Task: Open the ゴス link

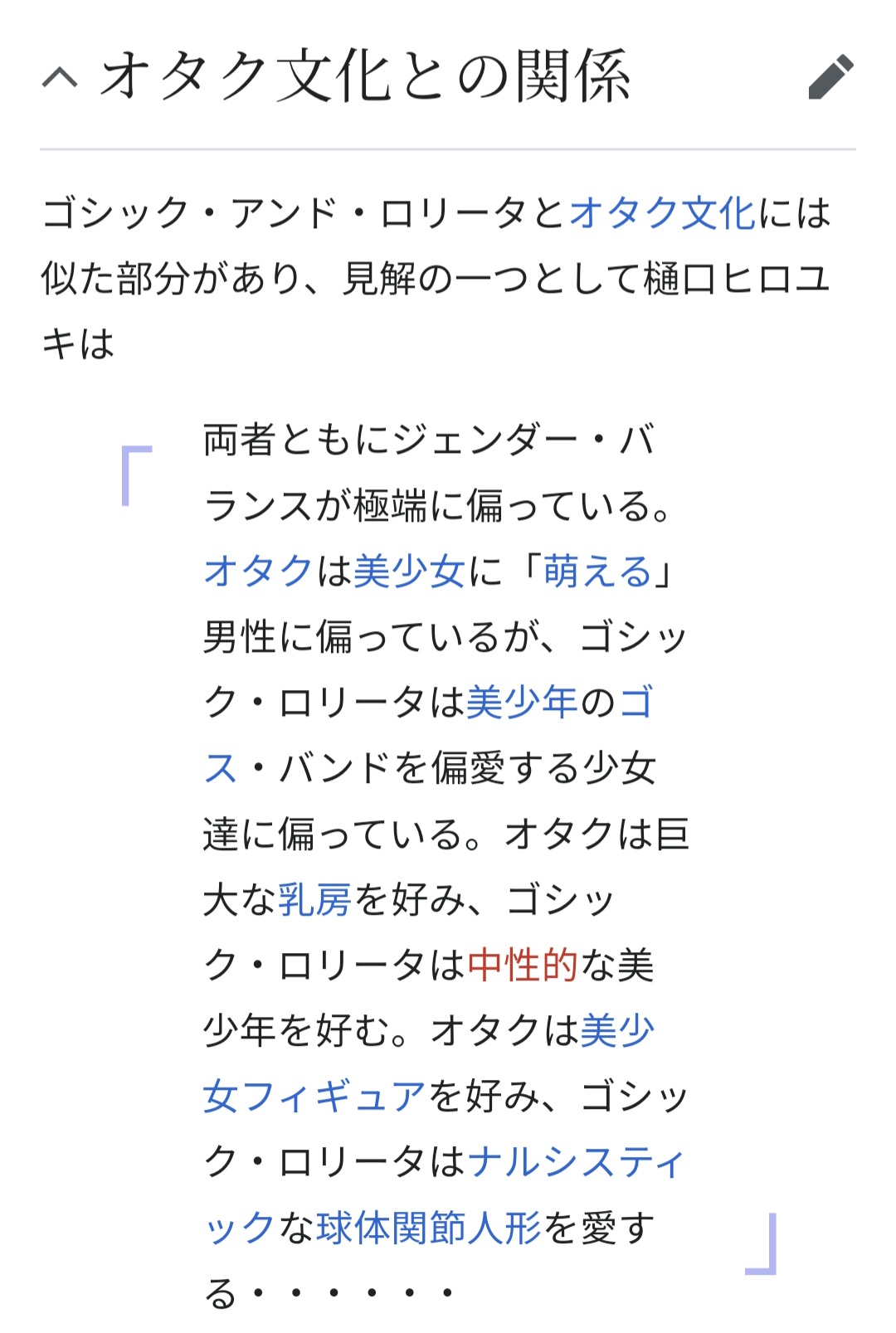Action: [635, 703]
